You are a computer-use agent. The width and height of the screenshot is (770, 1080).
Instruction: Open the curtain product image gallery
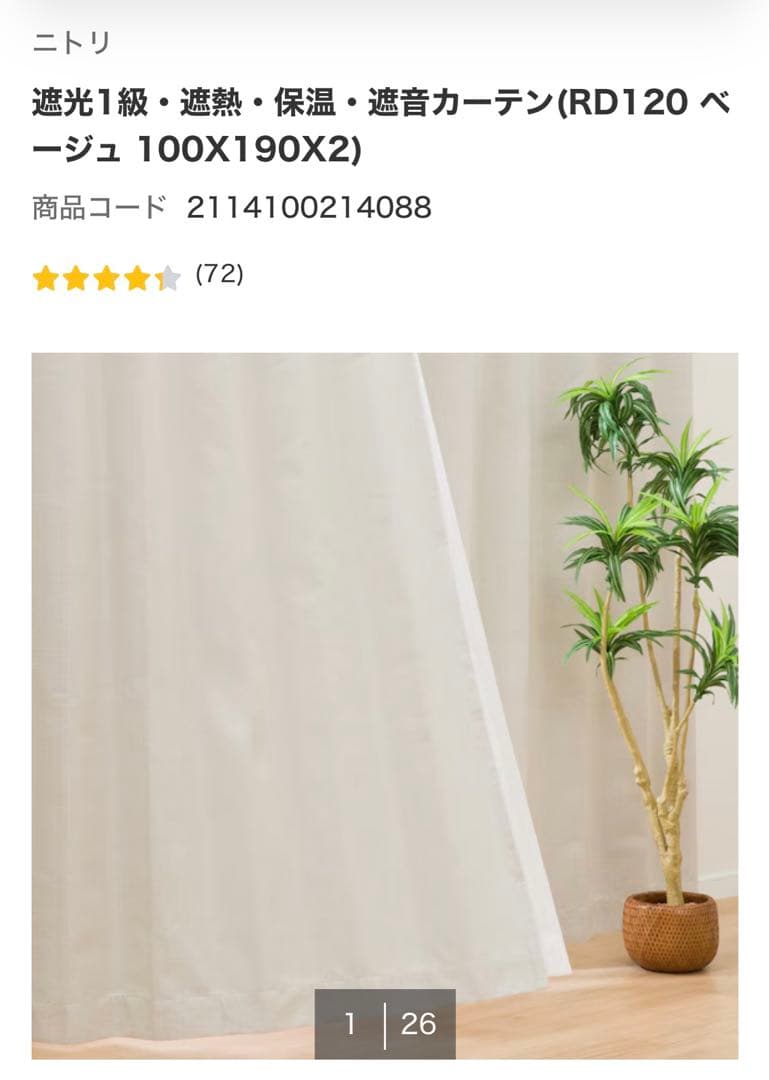coord(385,706)
